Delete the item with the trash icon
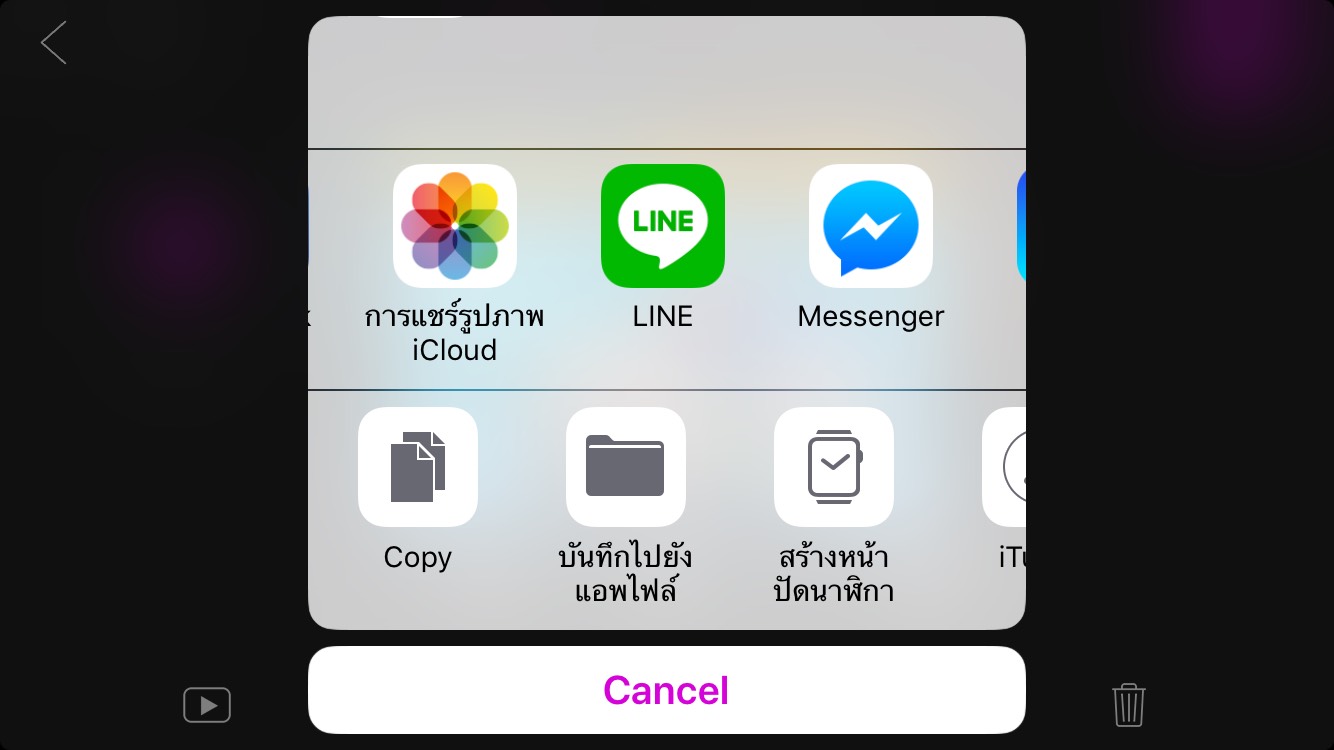 pyautogui.click(x=1129, y=705)
